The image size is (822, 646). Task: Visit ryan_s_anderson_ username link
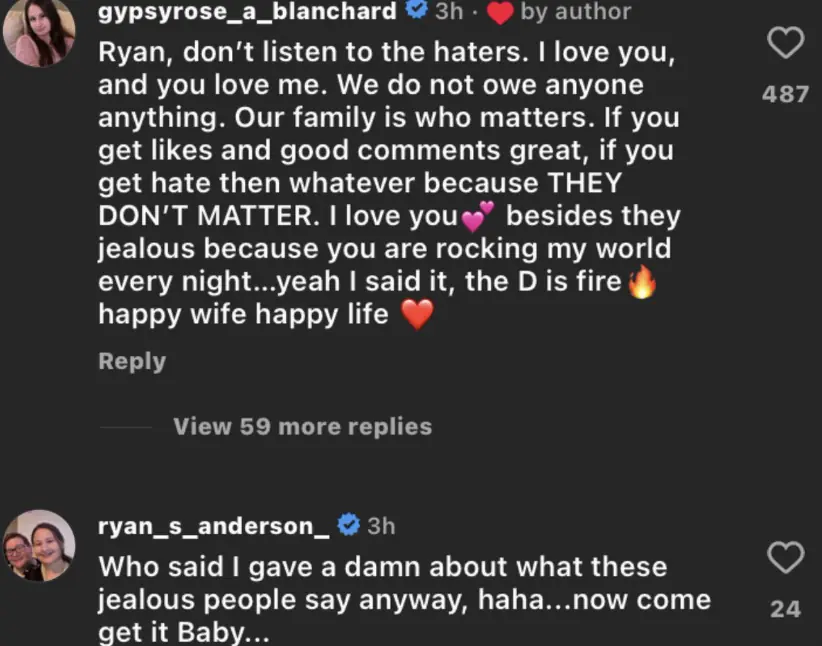(x=214, y=525)
